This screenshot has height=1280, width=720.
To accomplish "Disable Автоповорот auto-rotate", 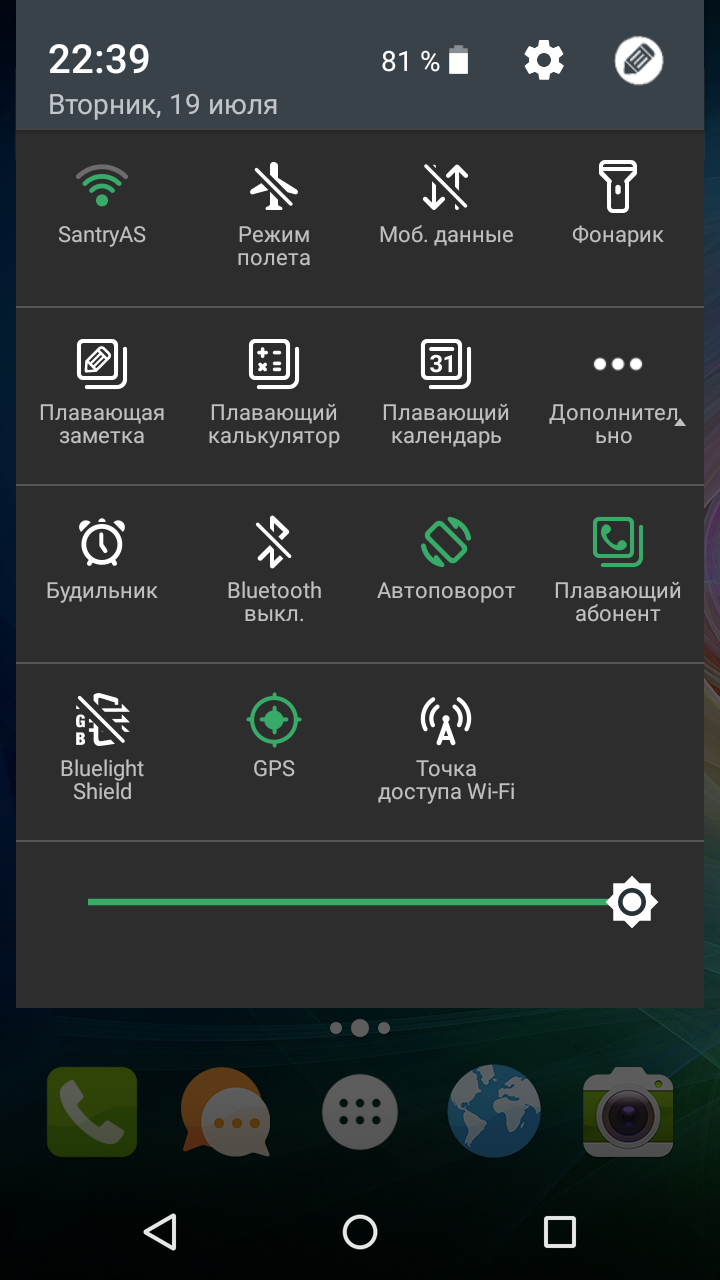I will coord(446,543).
